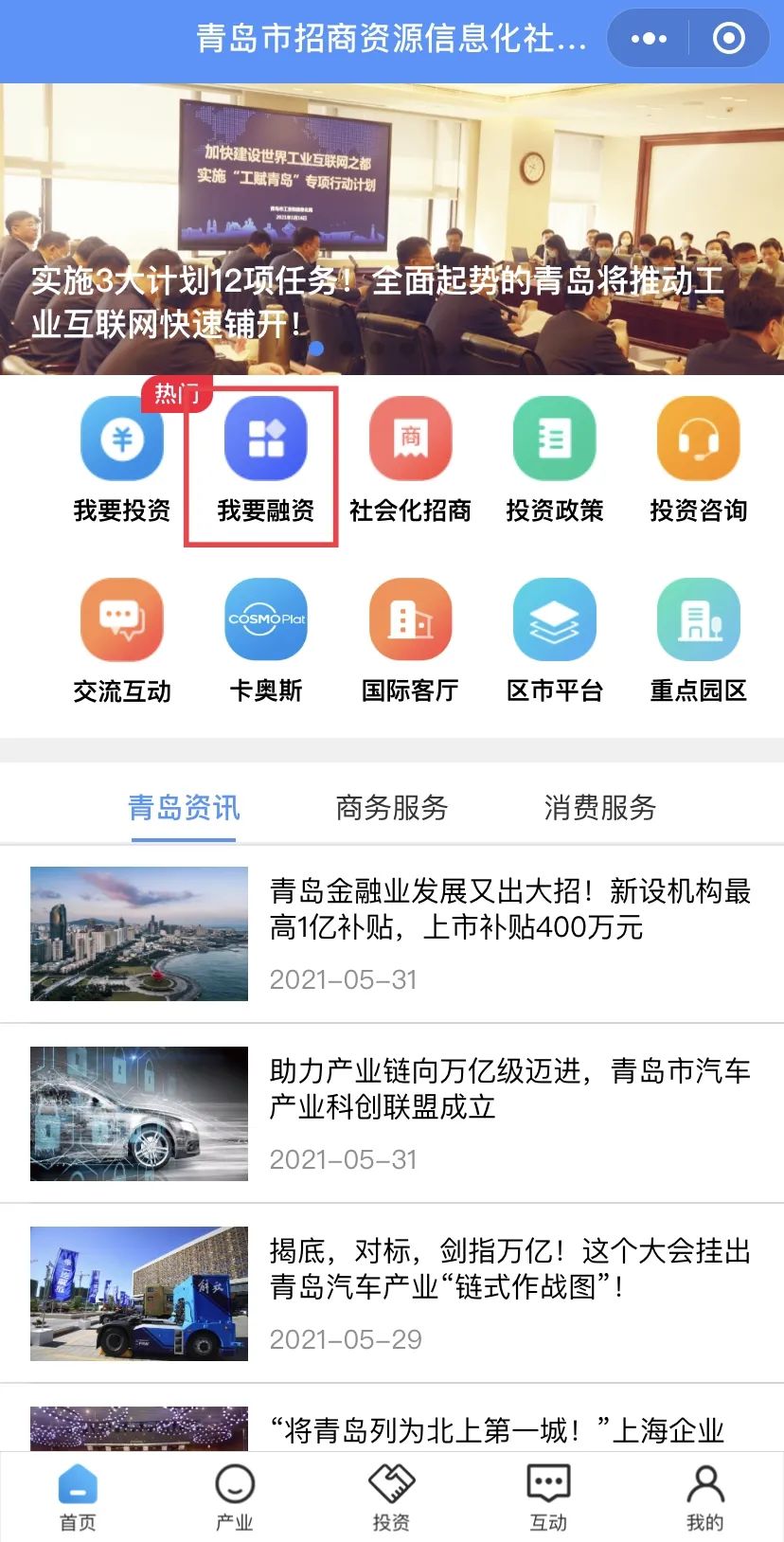Switch to the 消费服务 tab
The height and width of the screenshot is (1542, 784).
click(600, 807)
